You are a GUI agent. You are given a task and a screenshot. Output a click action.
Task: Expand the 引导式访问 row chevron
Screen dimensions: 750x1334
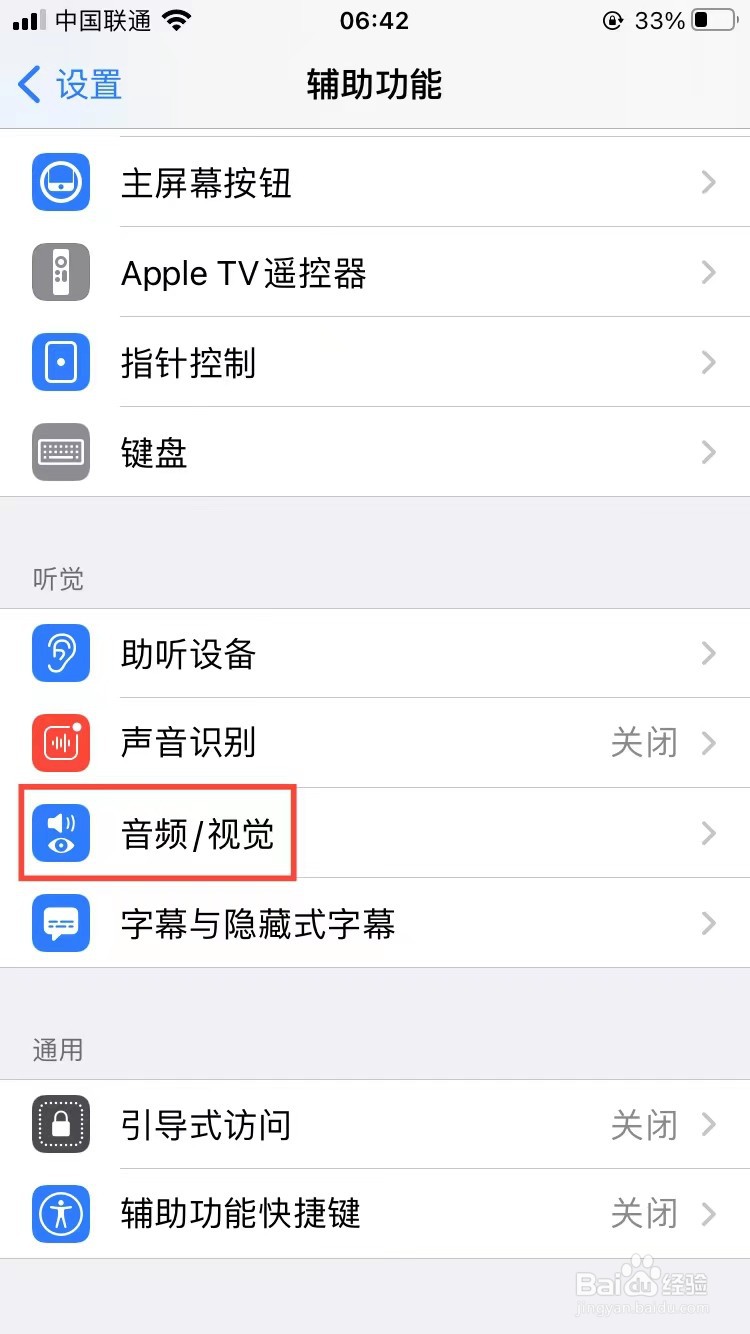(x=709, y=1124)
